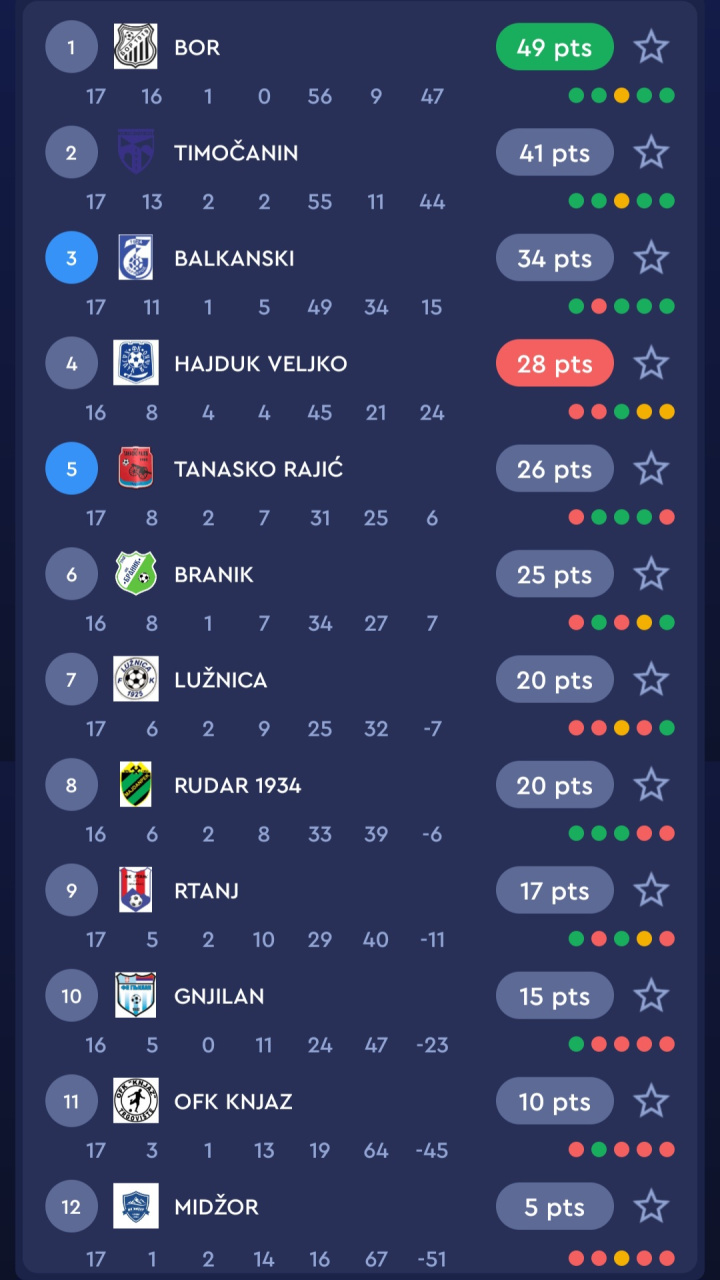Screen dimensions: 720x1280
Task: Star the Branik team
Action: coord(651,574)
